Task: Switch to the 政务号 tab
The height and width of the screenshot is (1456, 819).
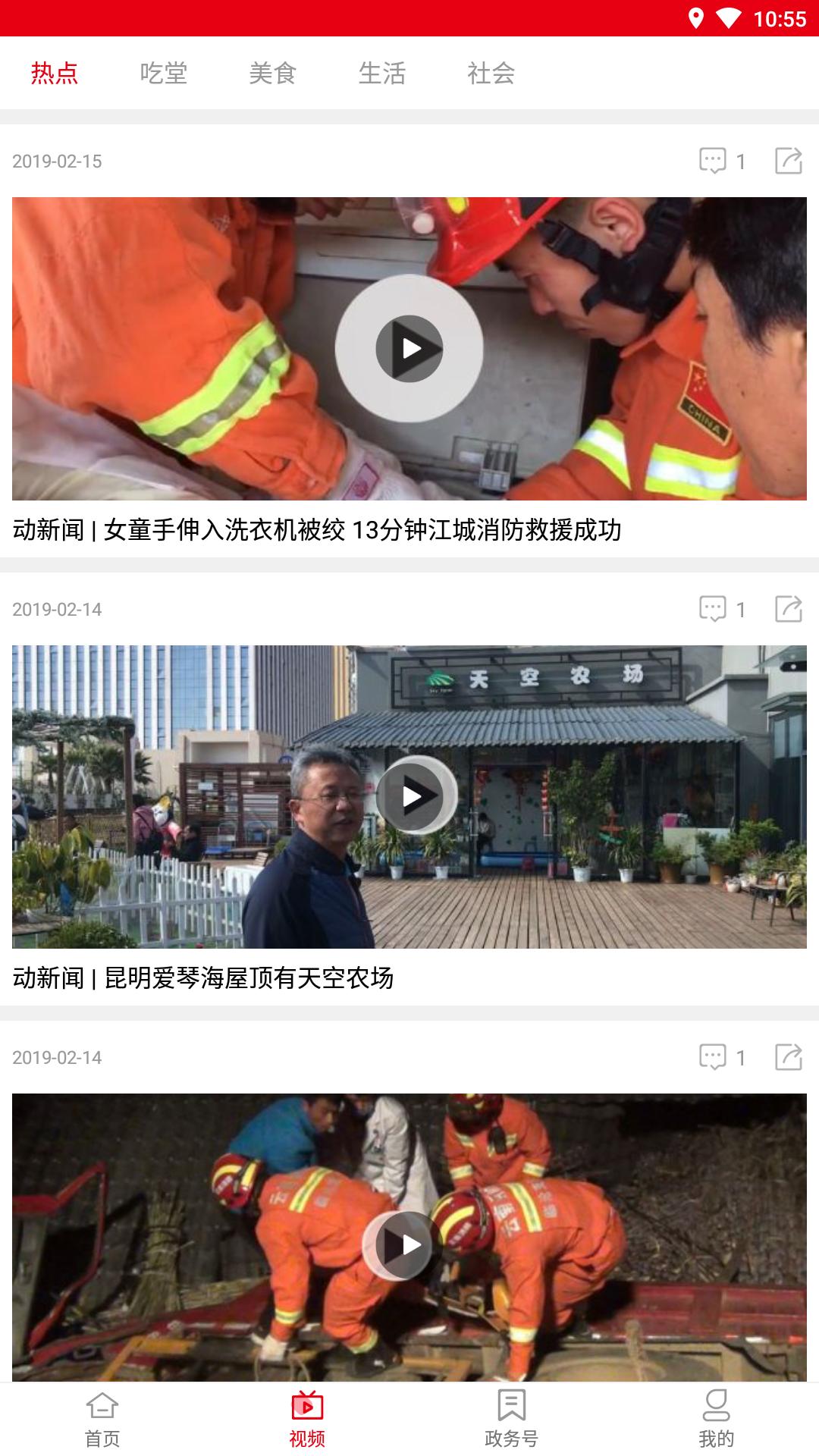Action: [x=512, y=1418]
